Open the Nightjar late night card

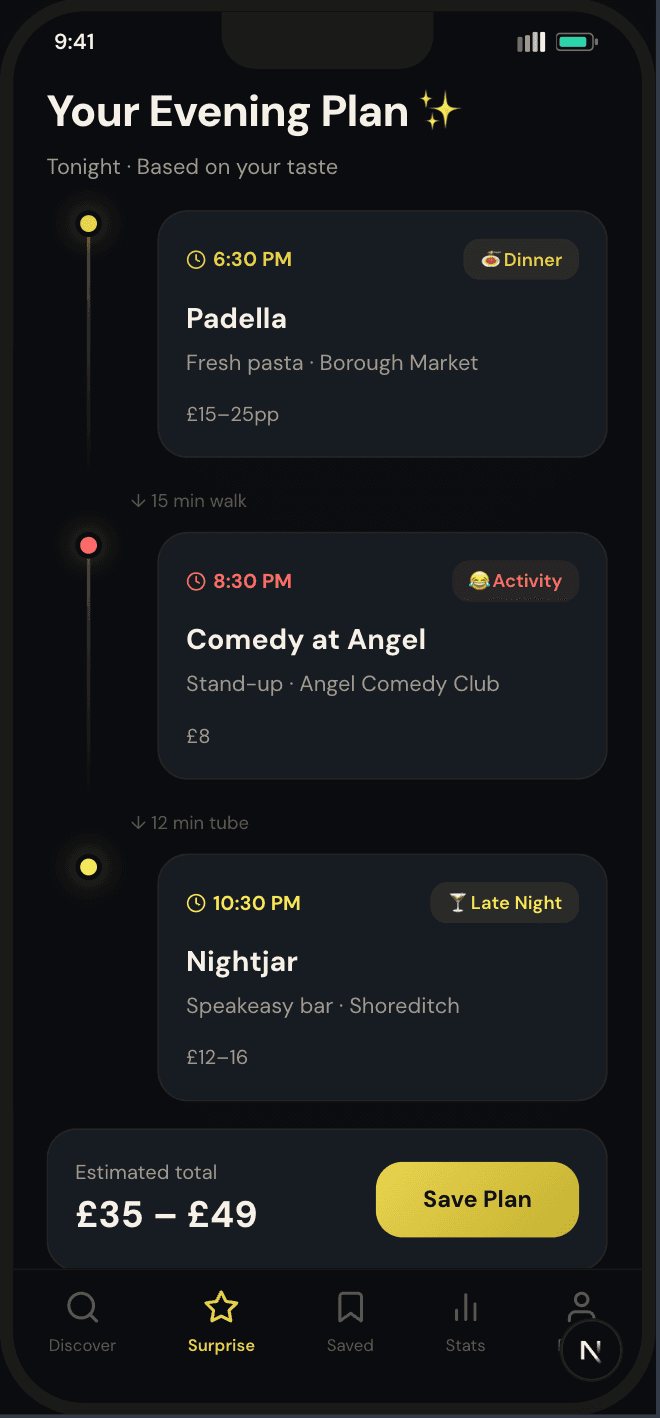382,977
